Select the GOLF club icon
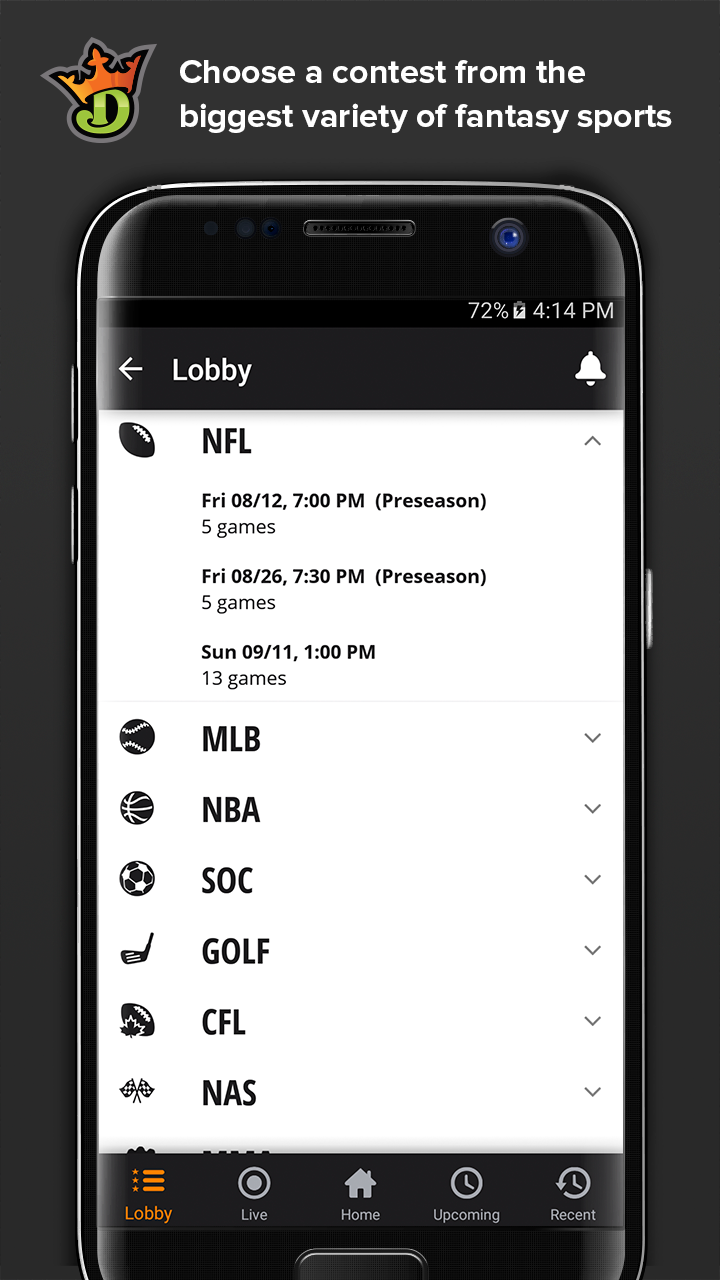The width and height of the screenshot is (720, 1280). click(x=137, y=950)
